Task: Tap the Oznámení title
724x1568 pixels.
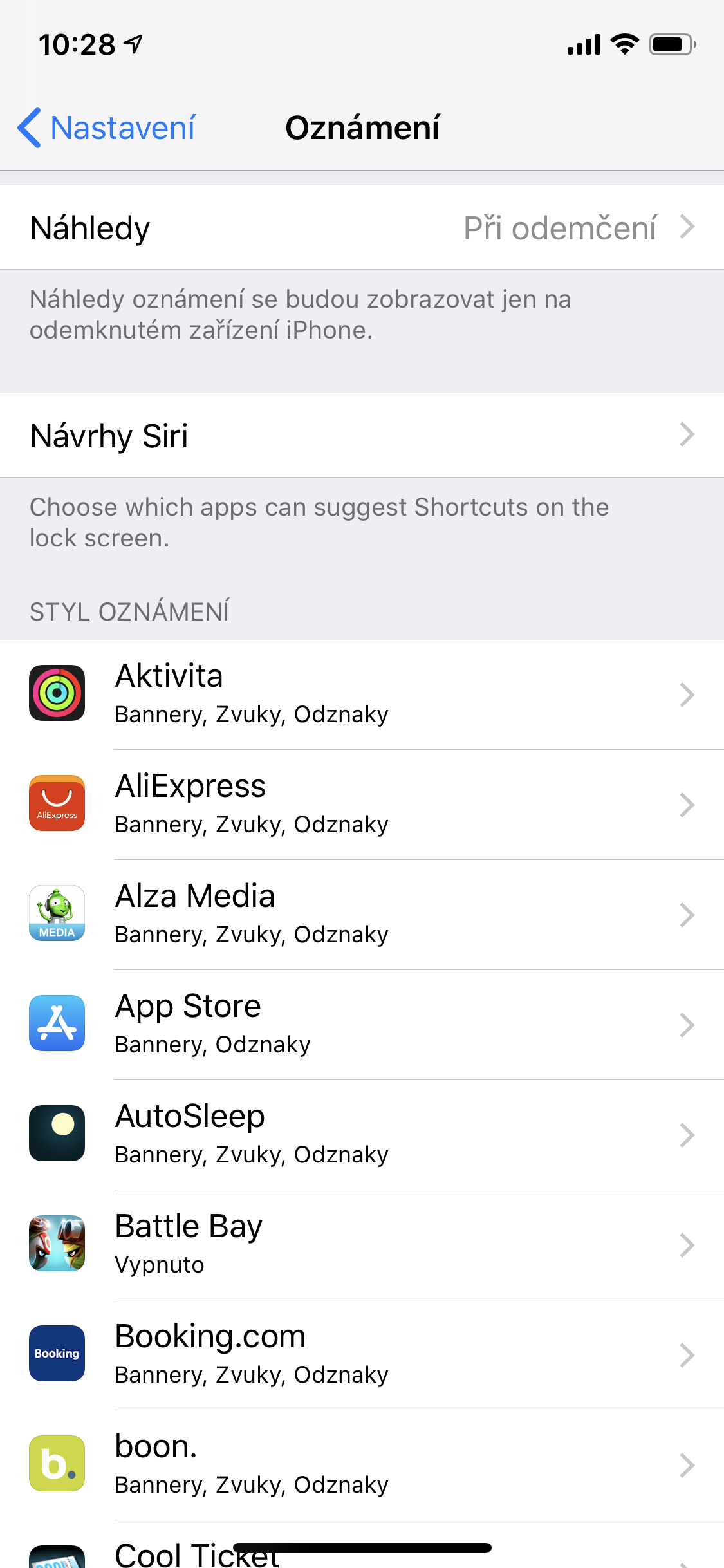Action: click(x=362, y=127)
